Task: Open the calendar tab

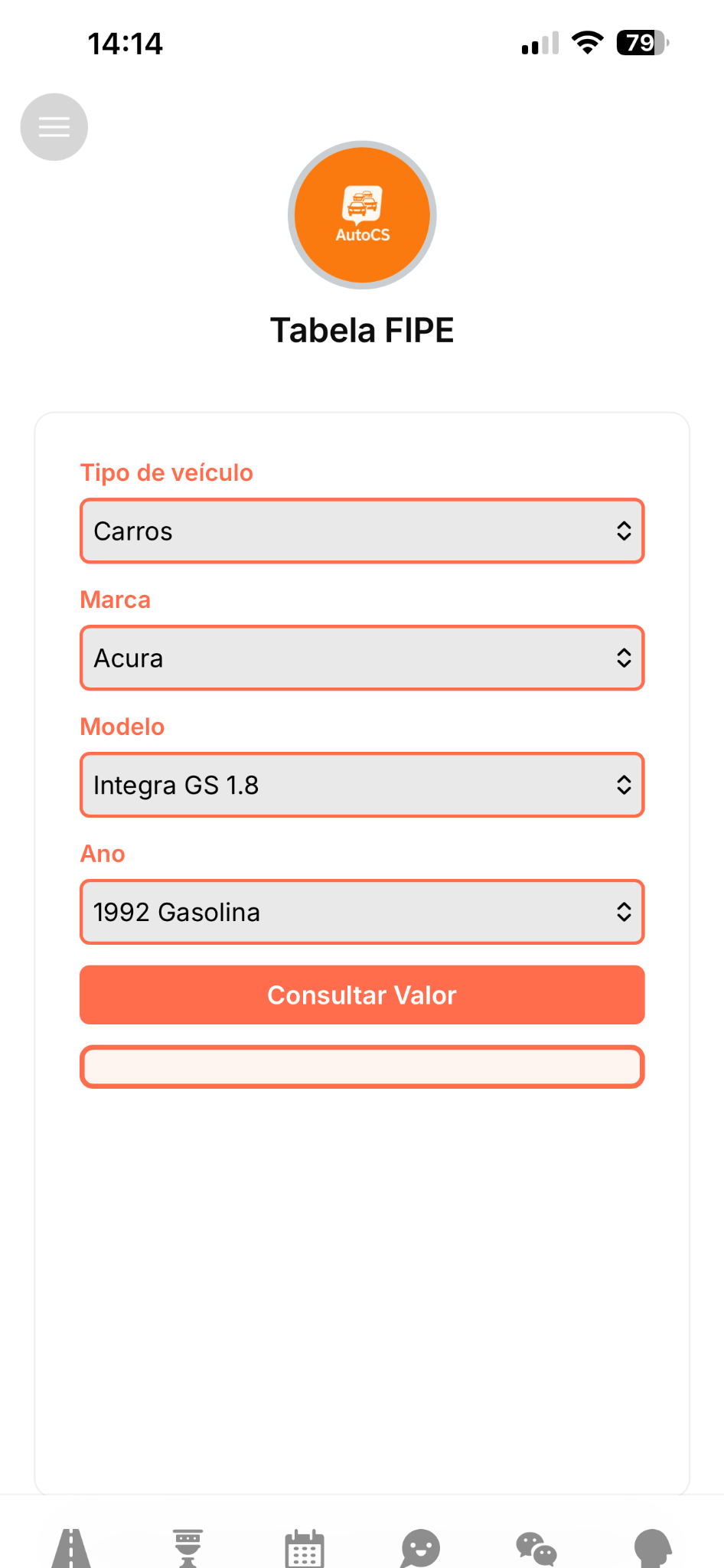Action: (305, 1548)
